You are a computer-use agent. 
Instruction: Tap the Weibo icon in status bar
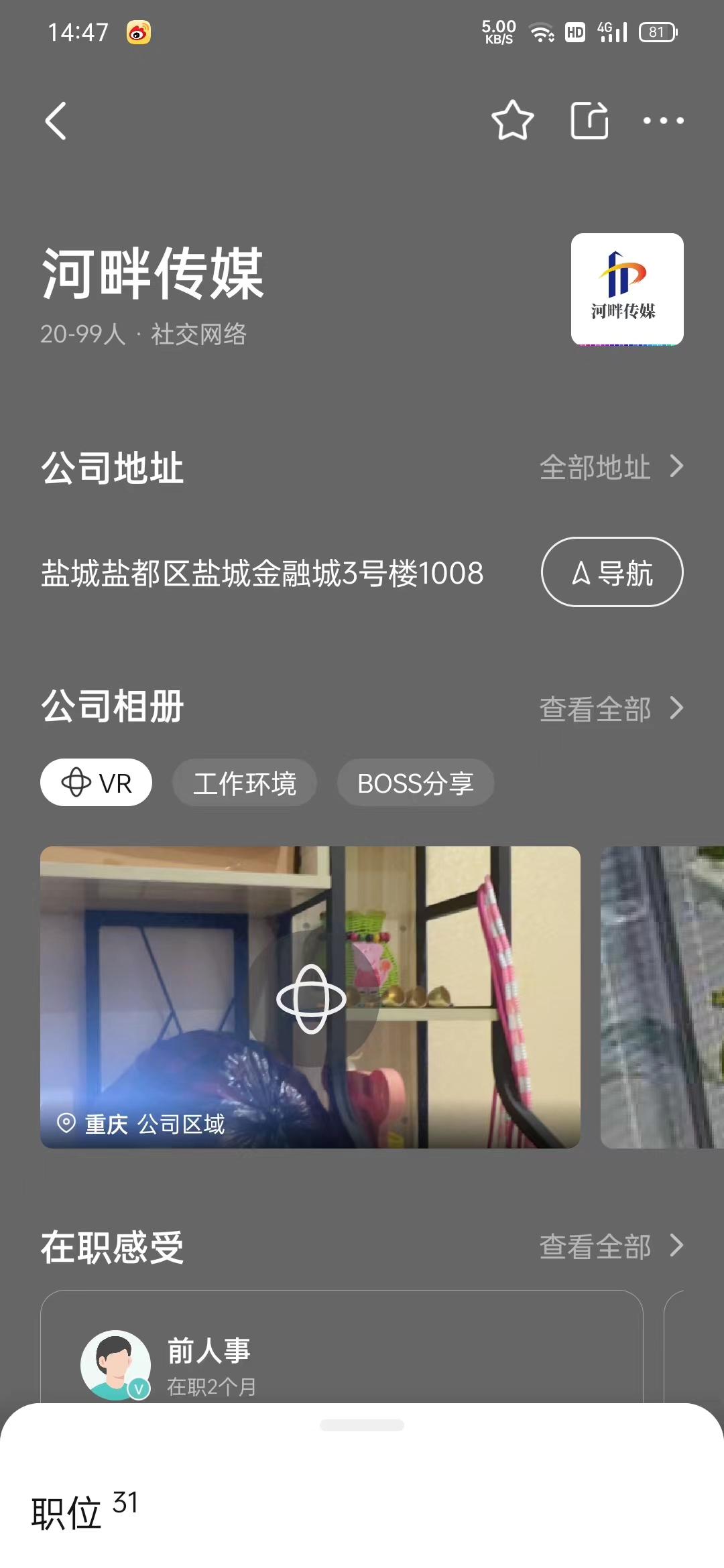point(137,31)
